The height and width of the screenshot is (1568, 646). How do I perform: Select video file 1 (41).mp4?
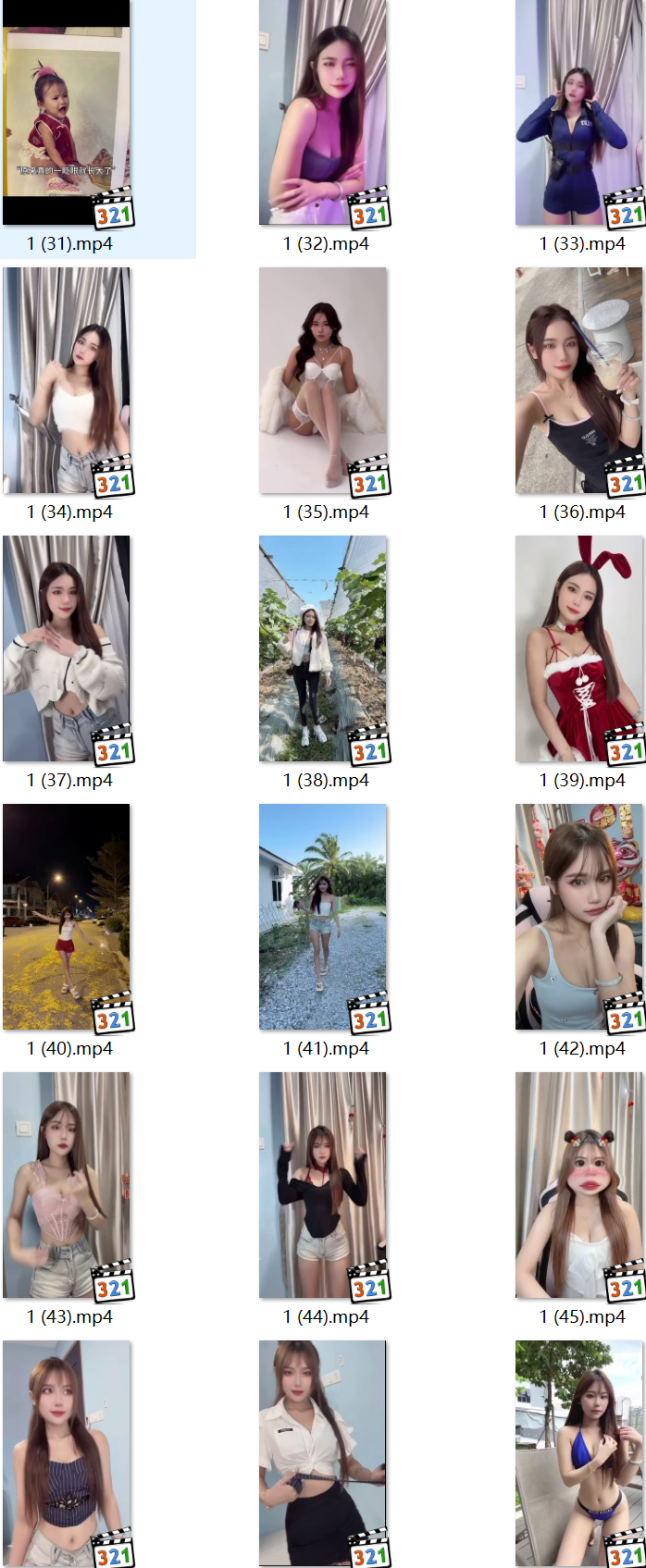[x=323, y=918]
